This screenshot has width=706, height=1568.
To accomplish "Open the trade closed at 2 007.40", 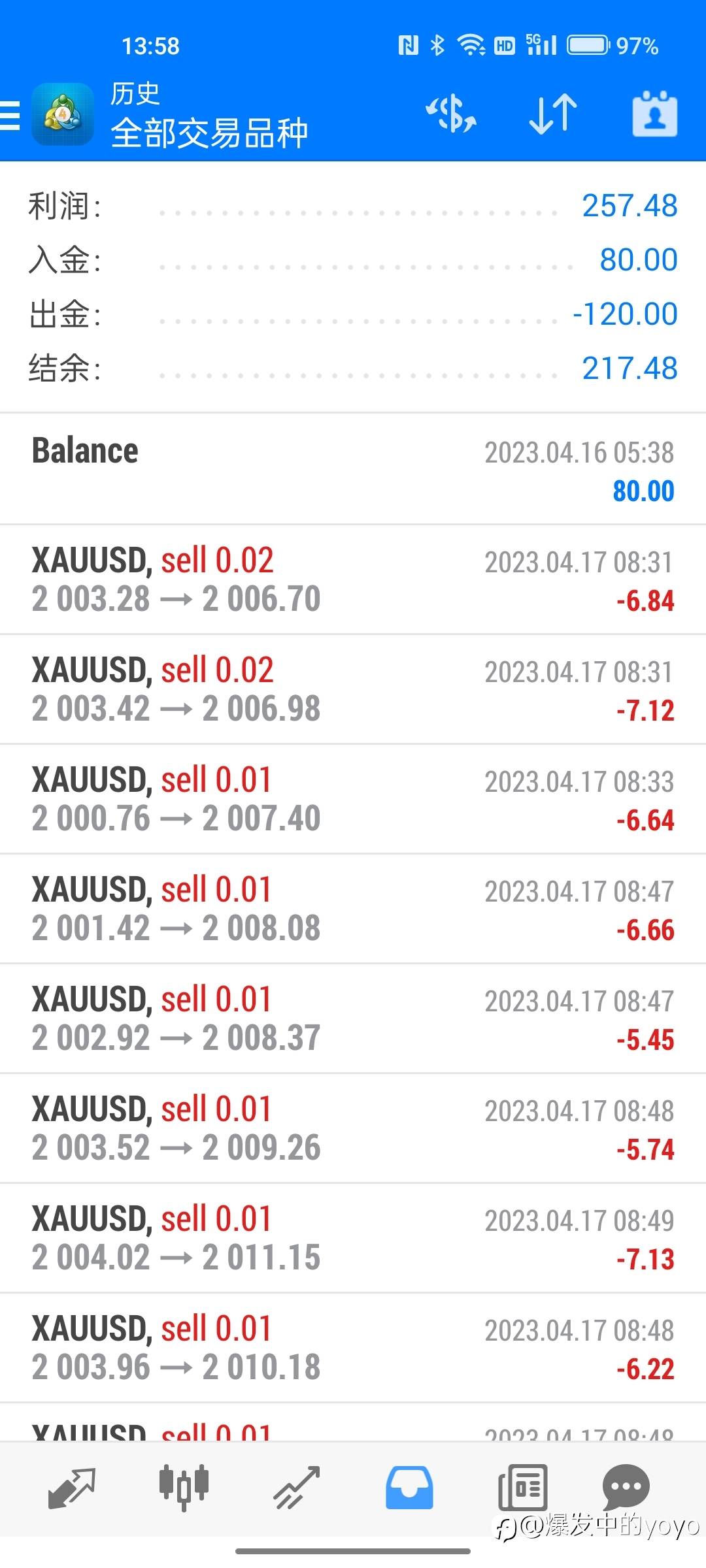I will (x=353, y=799).
